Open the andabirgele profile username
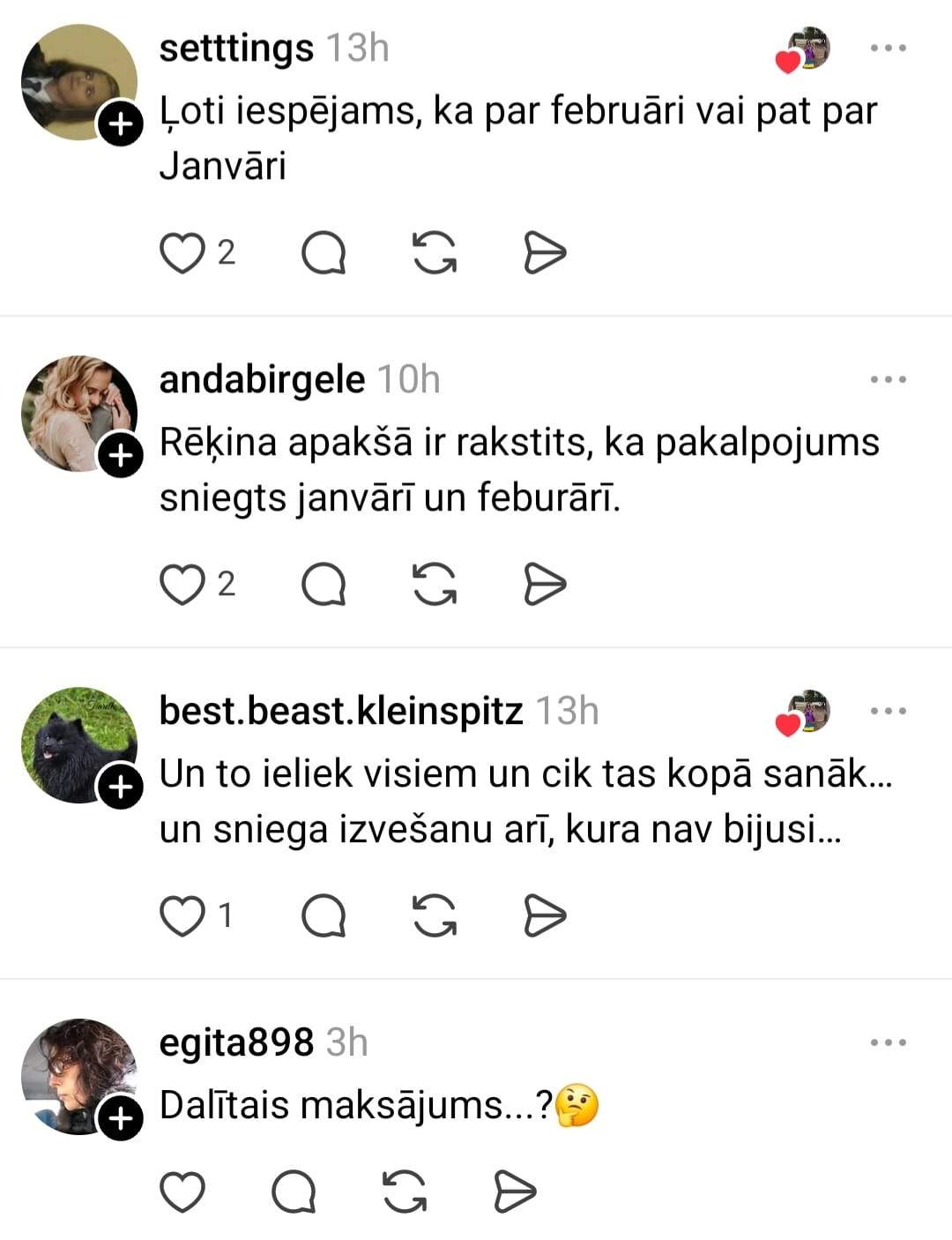Screen dimensions: 952x1240 point(262,380)
